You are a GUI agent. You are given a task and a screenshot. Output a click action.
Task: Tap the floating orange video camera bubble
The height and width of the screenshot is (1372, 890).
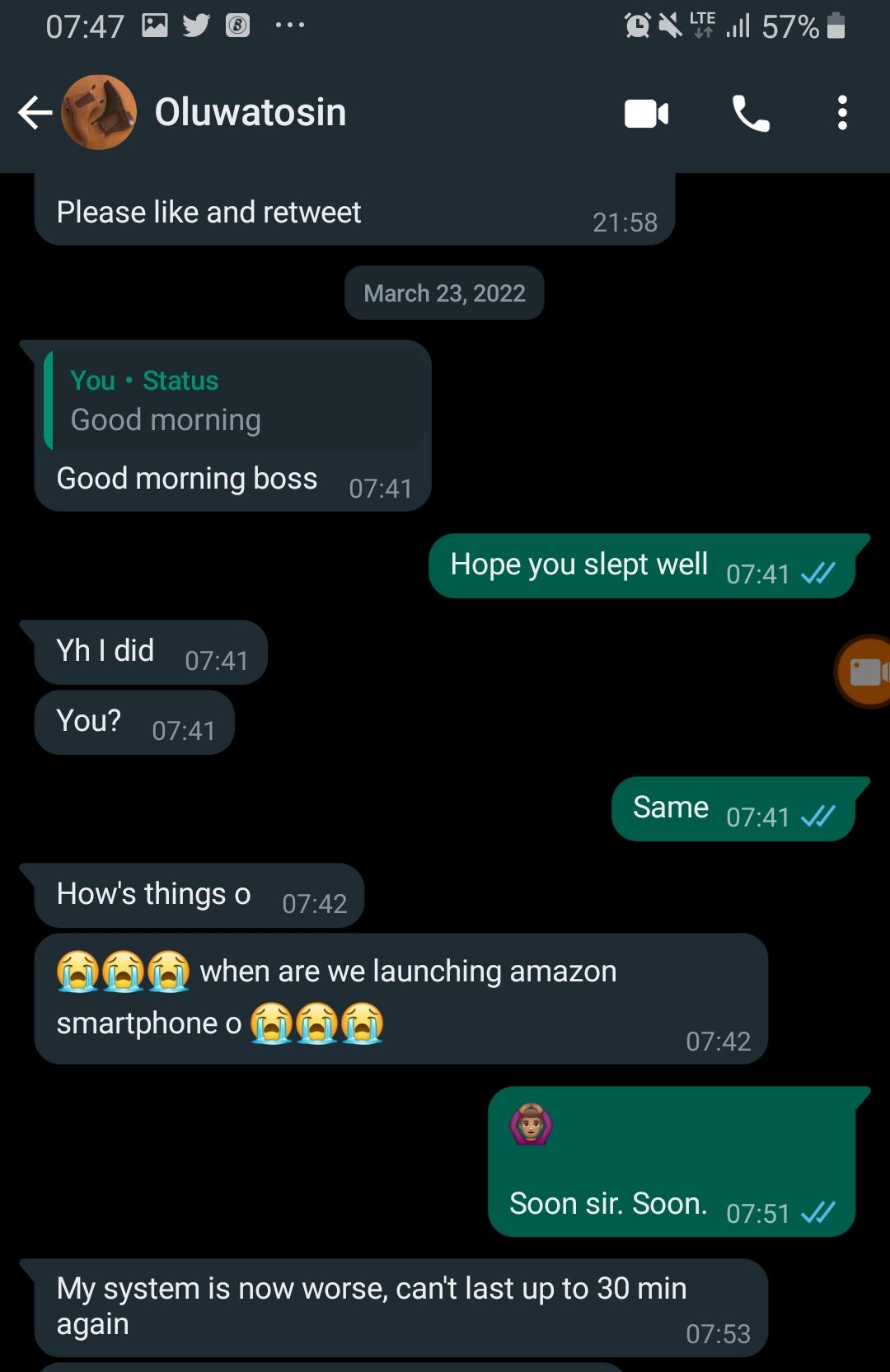[865, 672]
